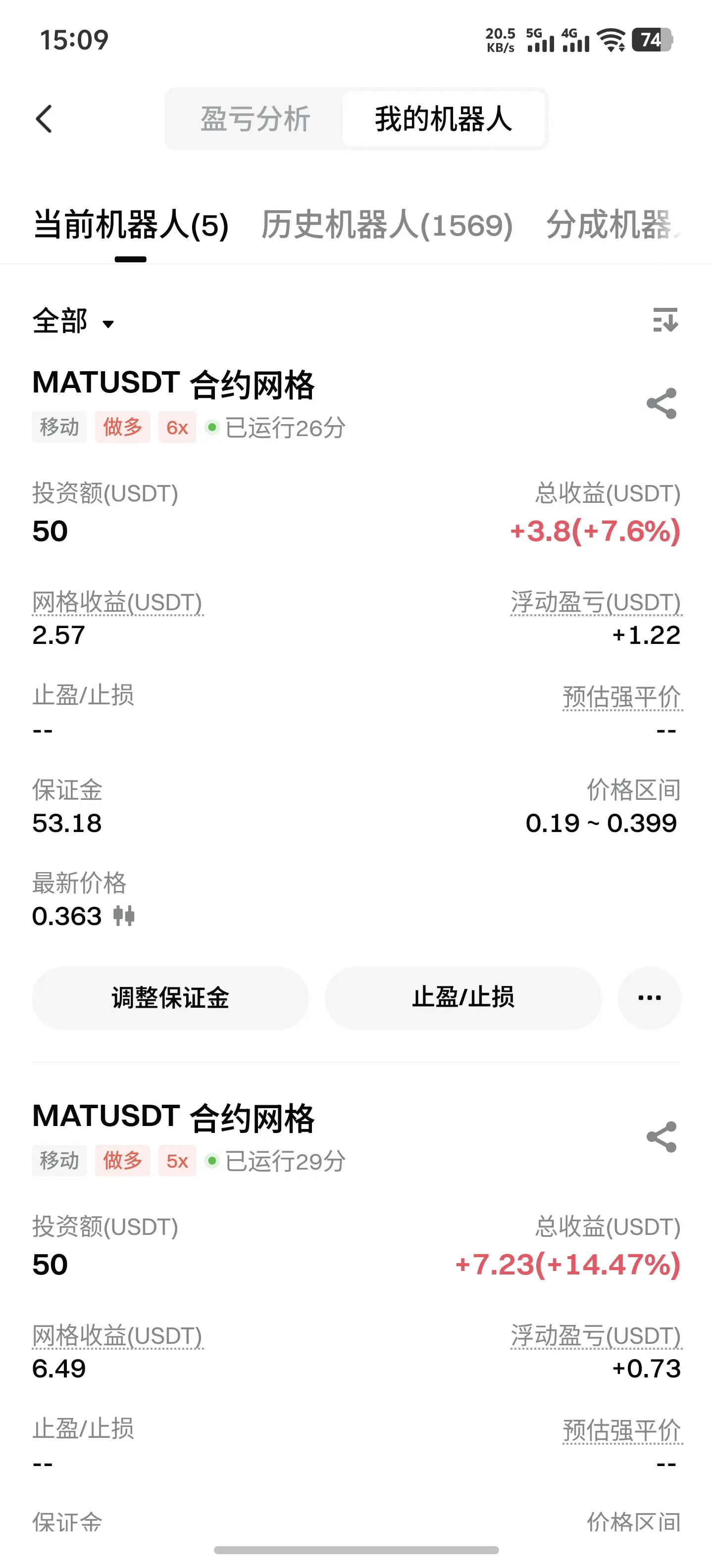Open the sort options icon
The height and width of the screenshot is (1568, 713).
(x=665, y=320)
